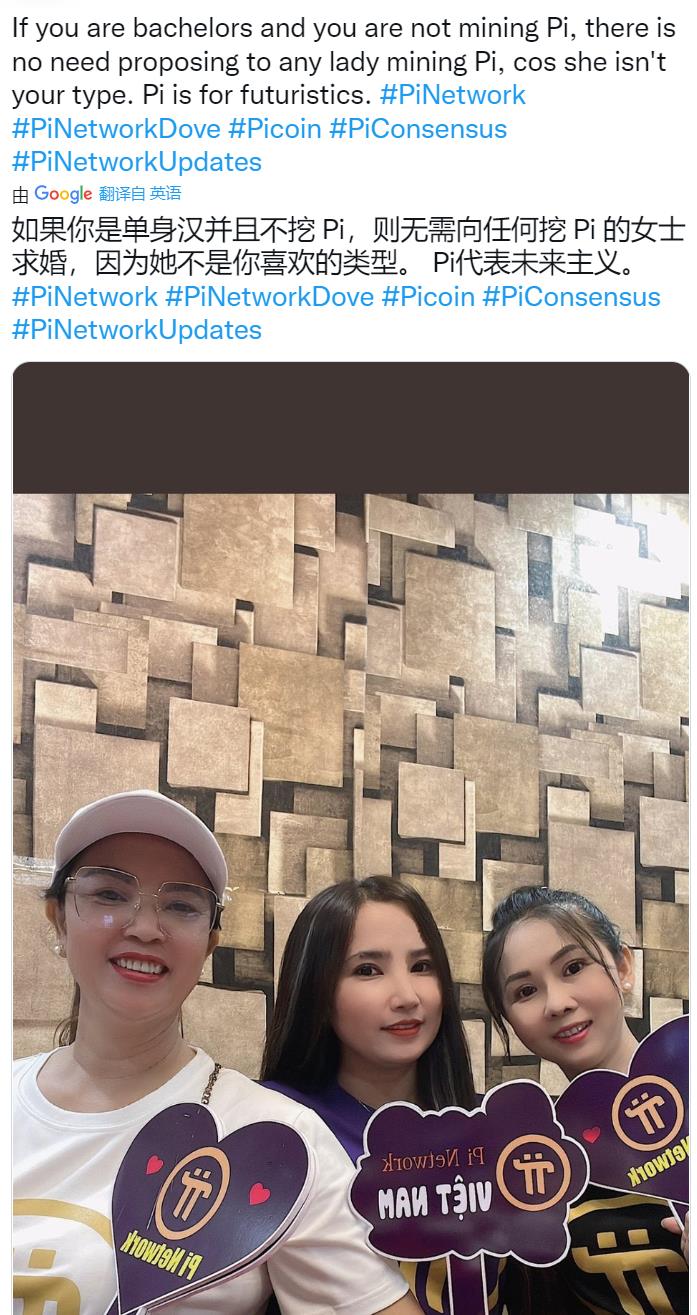Open #PiConsensus hashtag in the Chinese translation

571,297
